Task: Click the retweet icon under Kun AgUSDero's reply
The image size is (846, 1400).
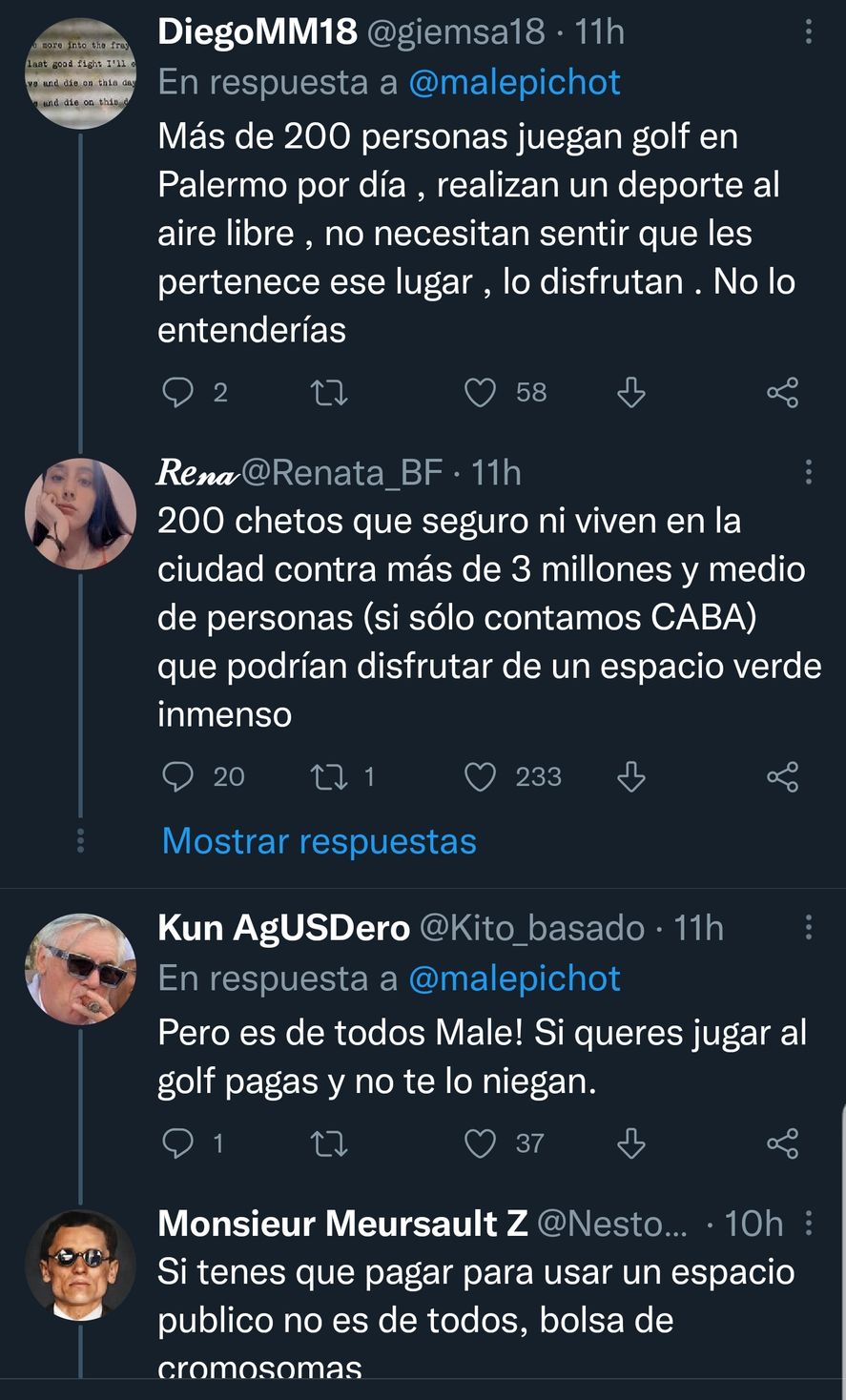Action: pyautogui.click(x=330, y=1143)
